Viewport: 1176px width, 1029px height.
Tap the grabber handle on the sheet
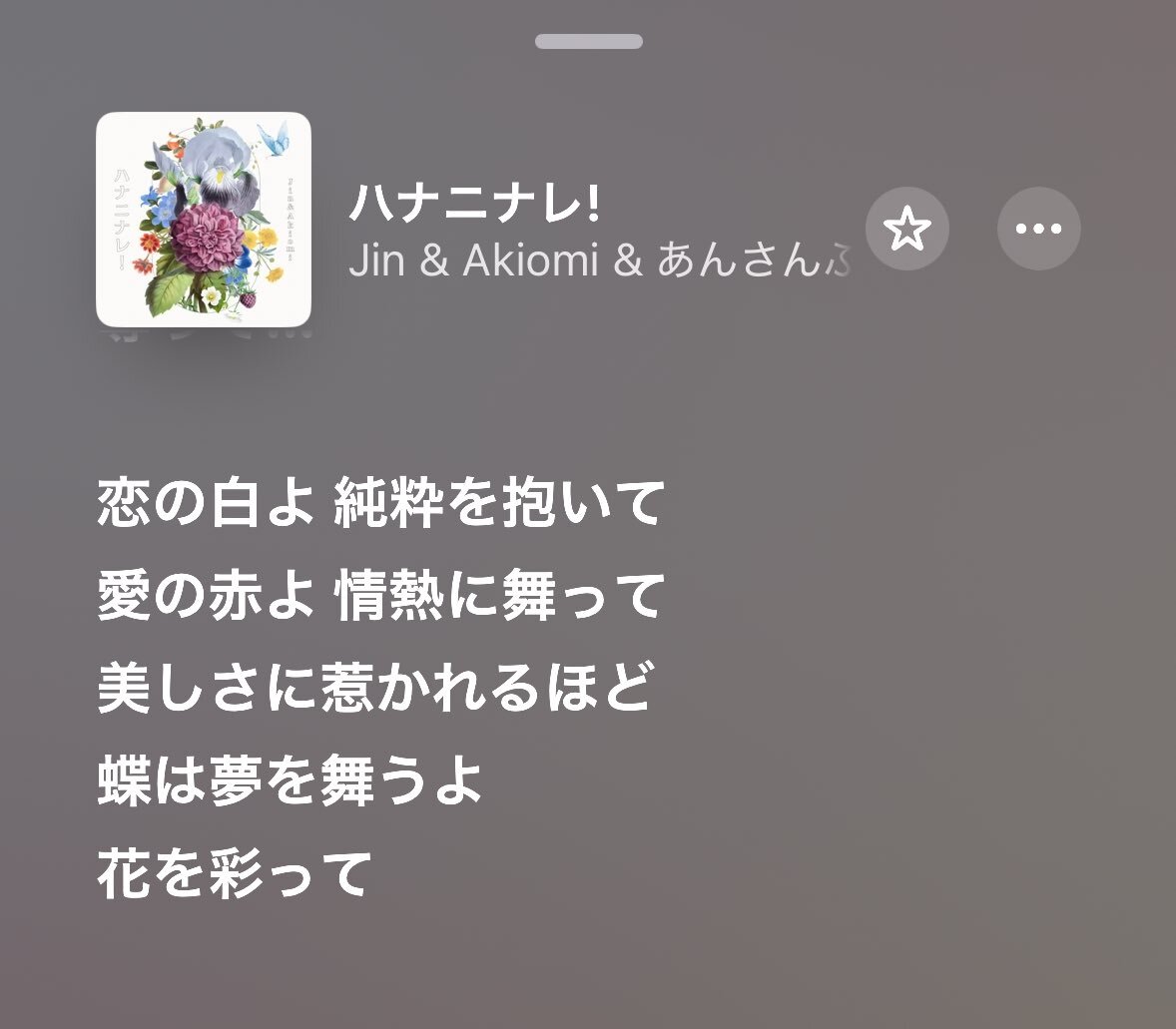pos(589,41)
